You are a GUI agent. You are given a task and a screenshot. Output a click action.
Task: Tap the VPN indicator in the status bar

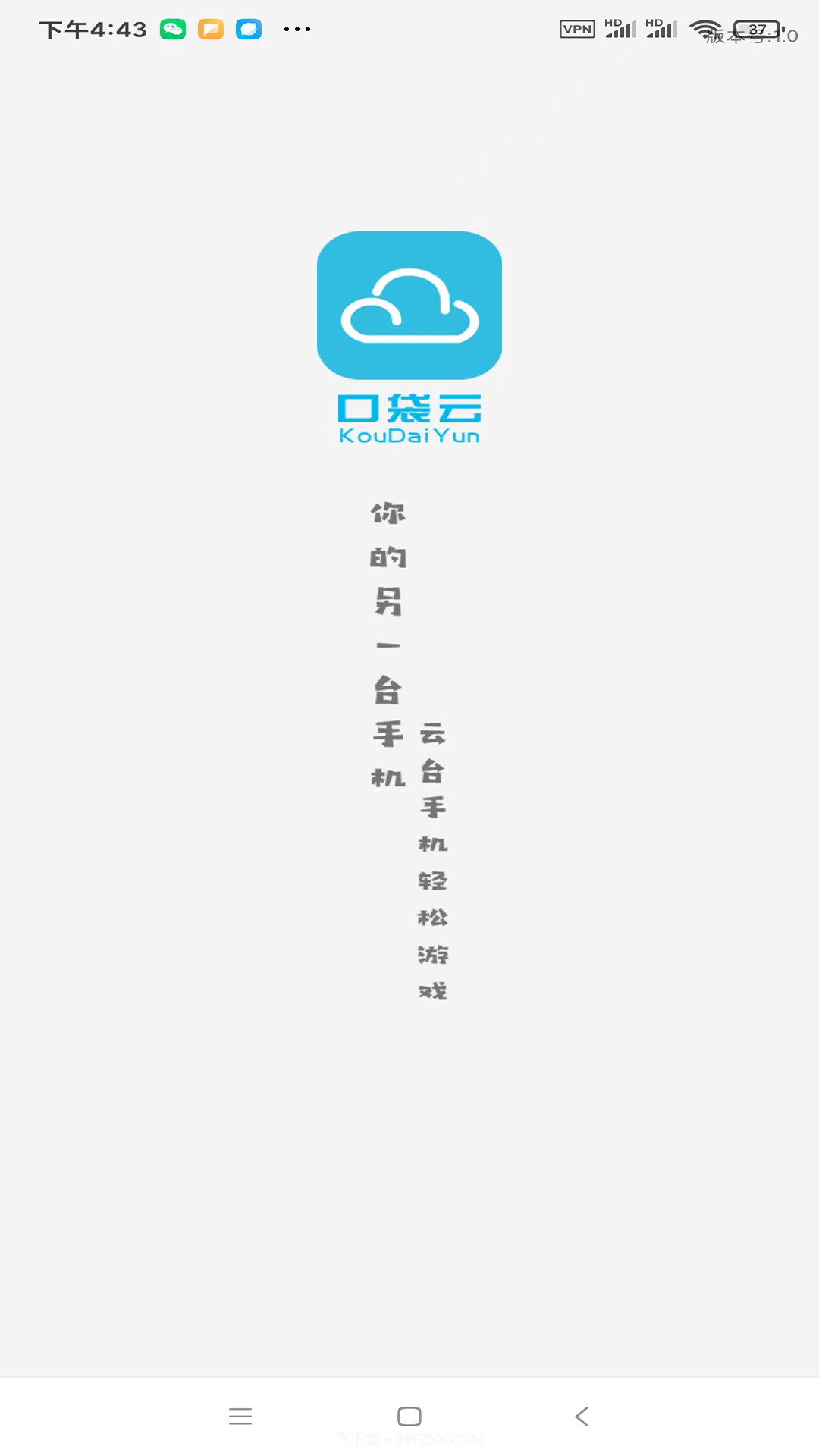(x=577, y=29)
